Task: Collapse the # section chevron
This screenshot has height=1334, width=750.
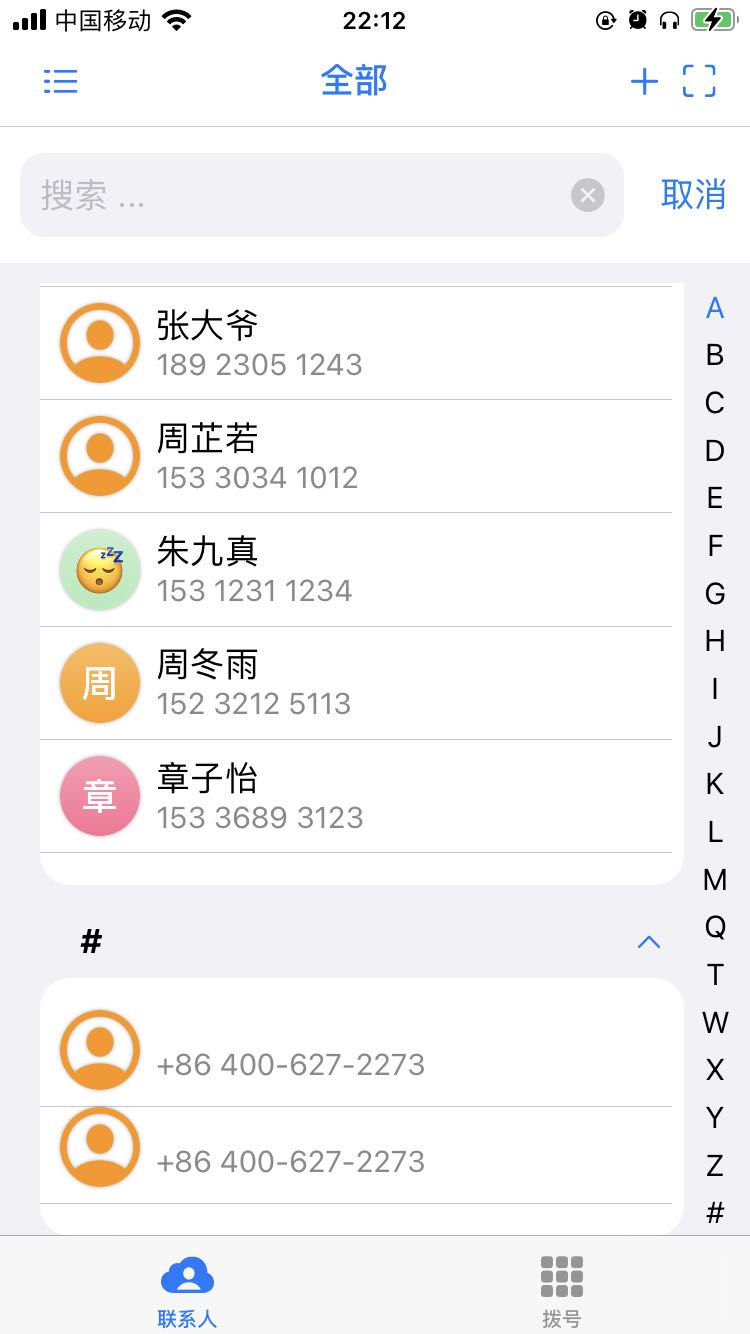Action: pos(649,941)
